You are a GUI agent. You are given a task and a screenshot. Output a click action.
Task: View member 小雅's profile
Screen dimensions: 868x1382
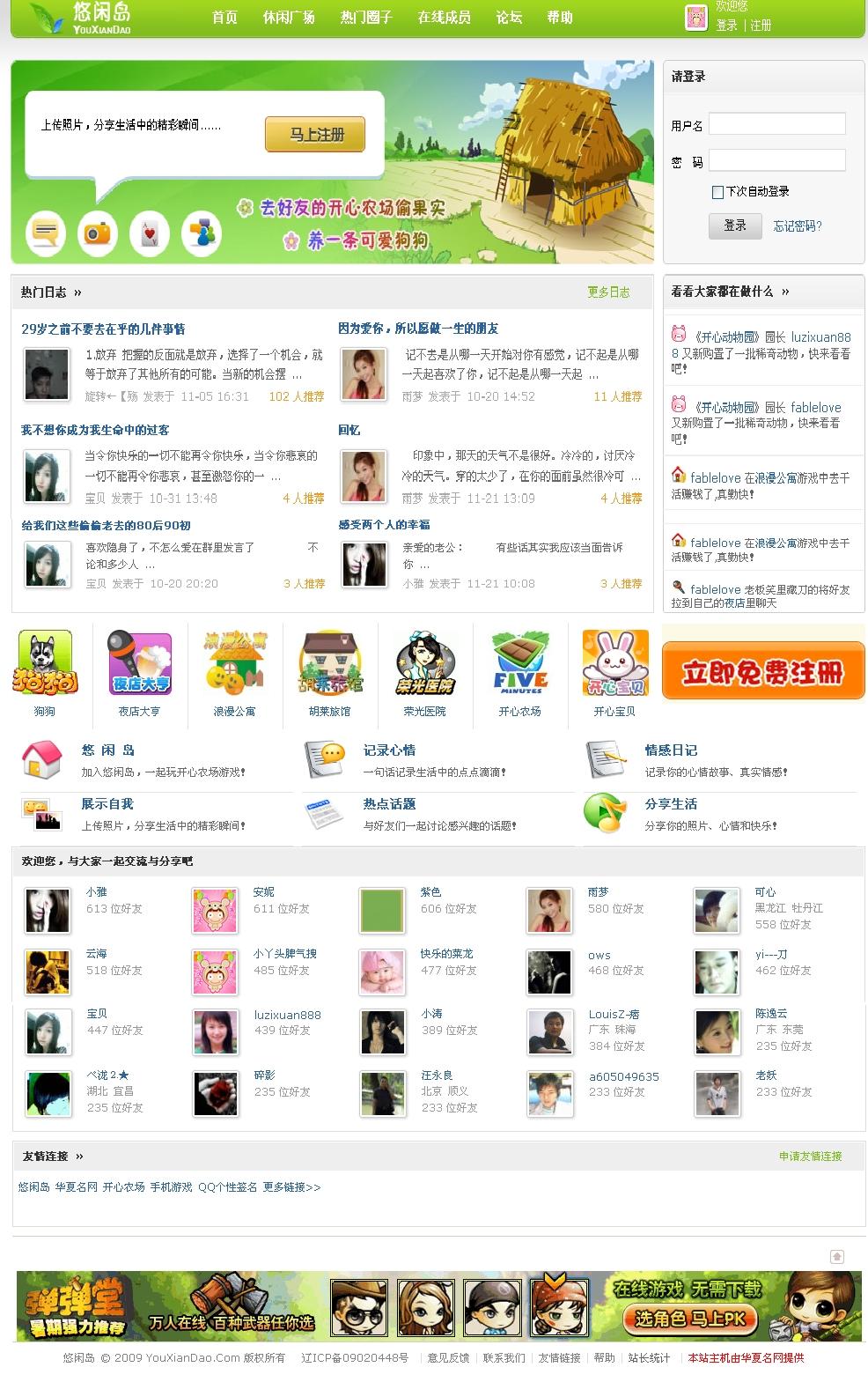[96, 892]
